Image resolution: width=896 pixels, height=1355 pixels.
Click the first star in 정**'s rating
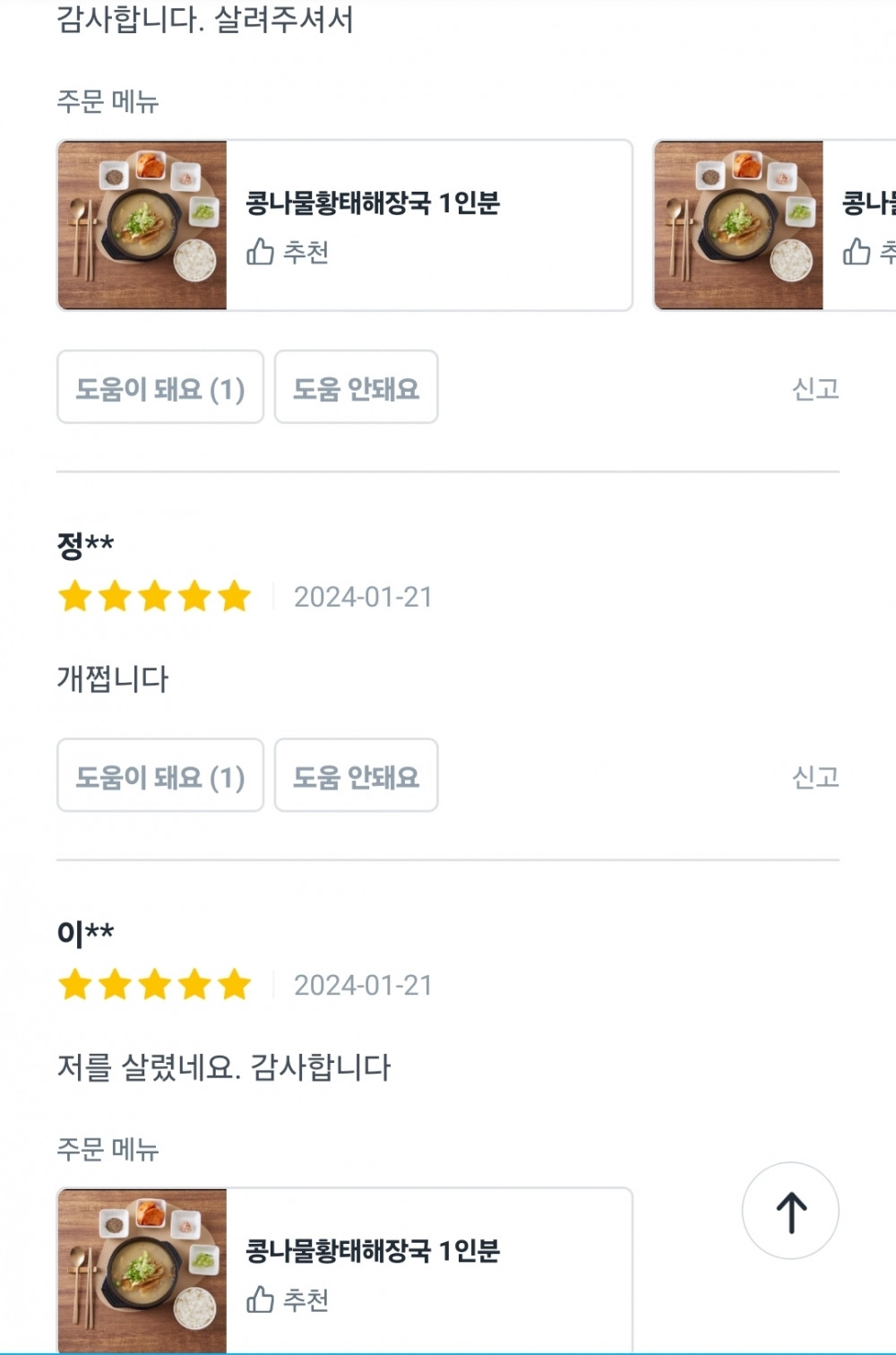click(76, 595)
